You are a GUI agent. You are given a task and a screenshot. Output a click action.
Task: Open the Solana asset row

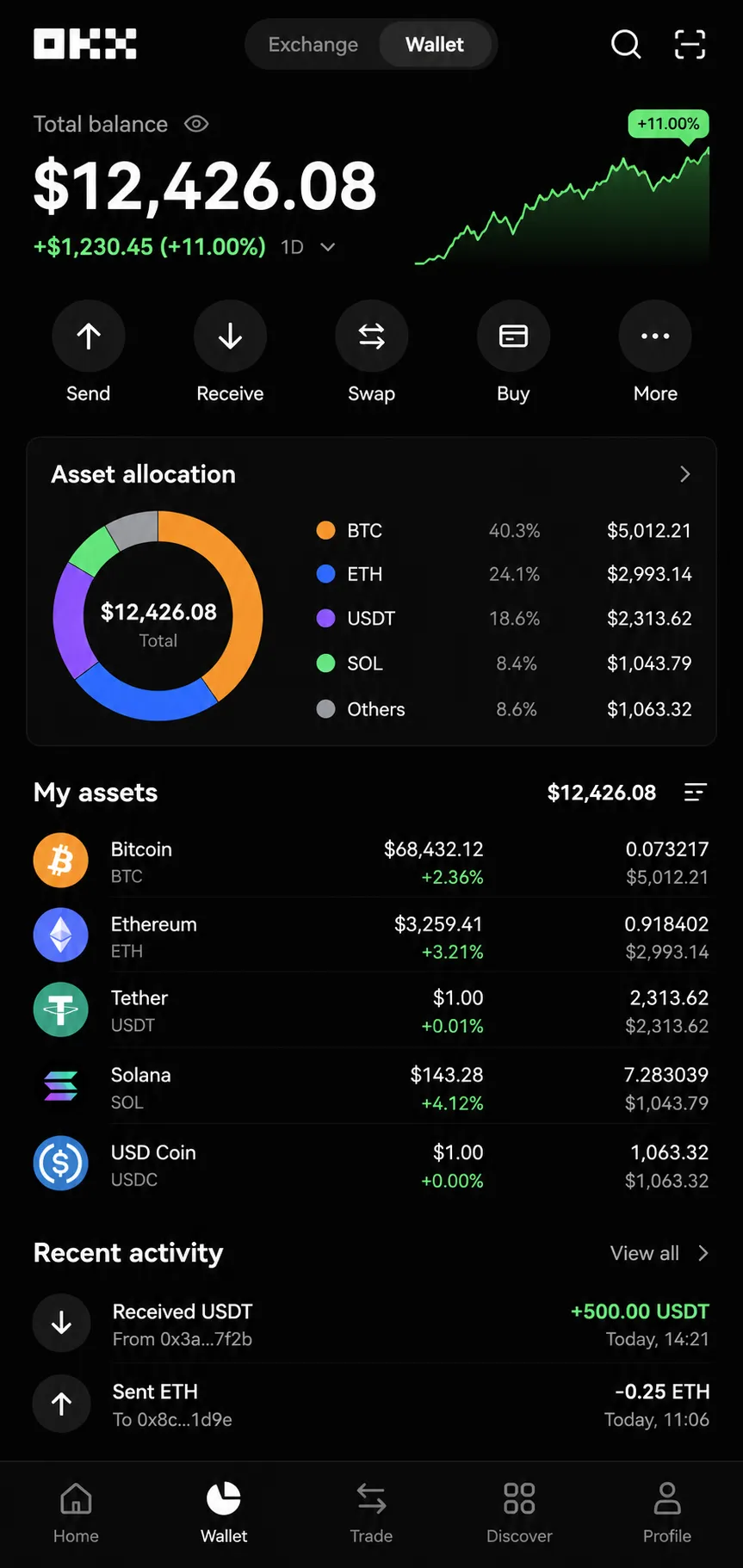(x=371, y=1088)
